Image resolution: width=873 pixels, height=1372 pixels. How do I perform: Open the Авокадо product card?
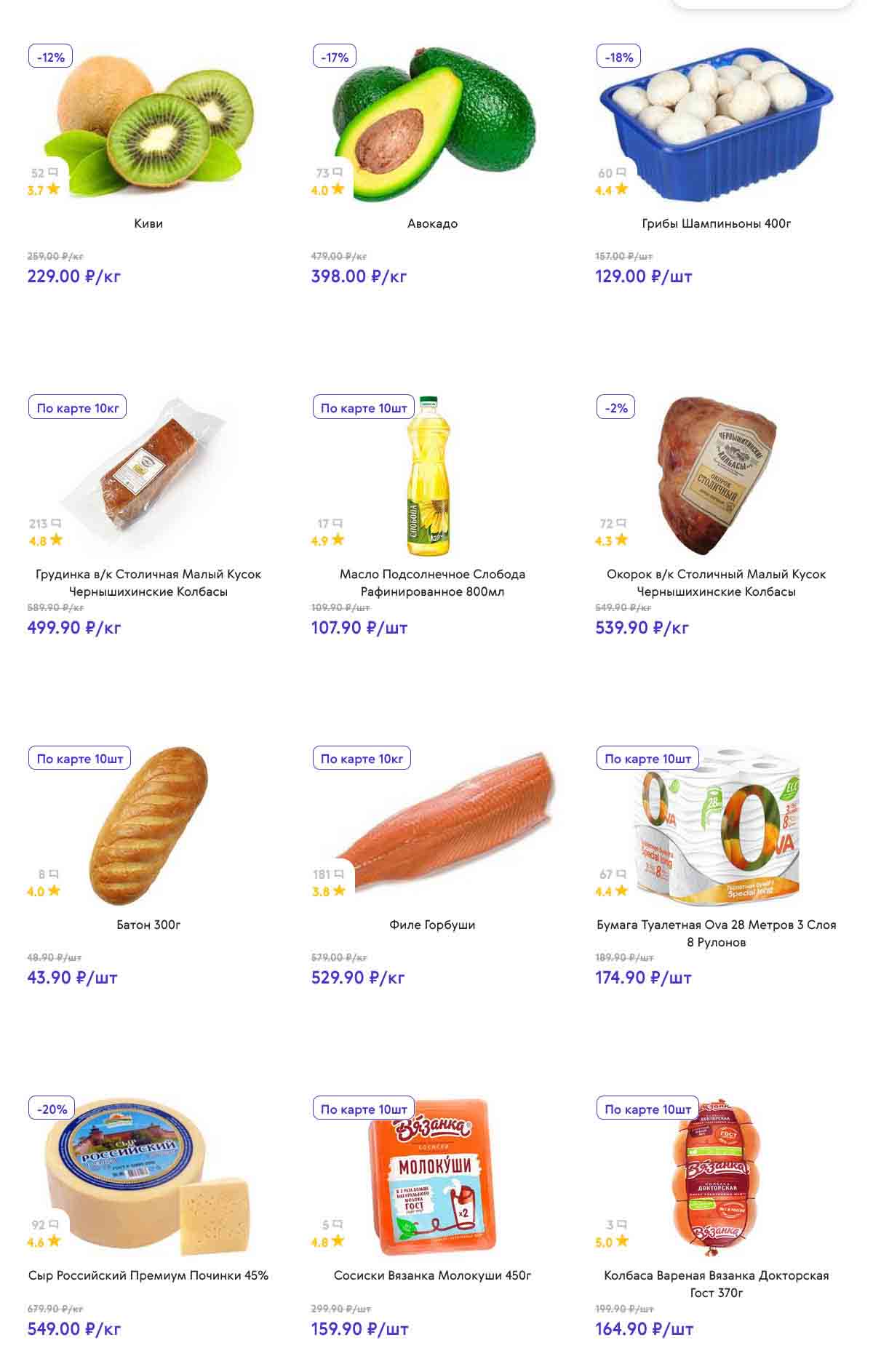coord(432,223)
